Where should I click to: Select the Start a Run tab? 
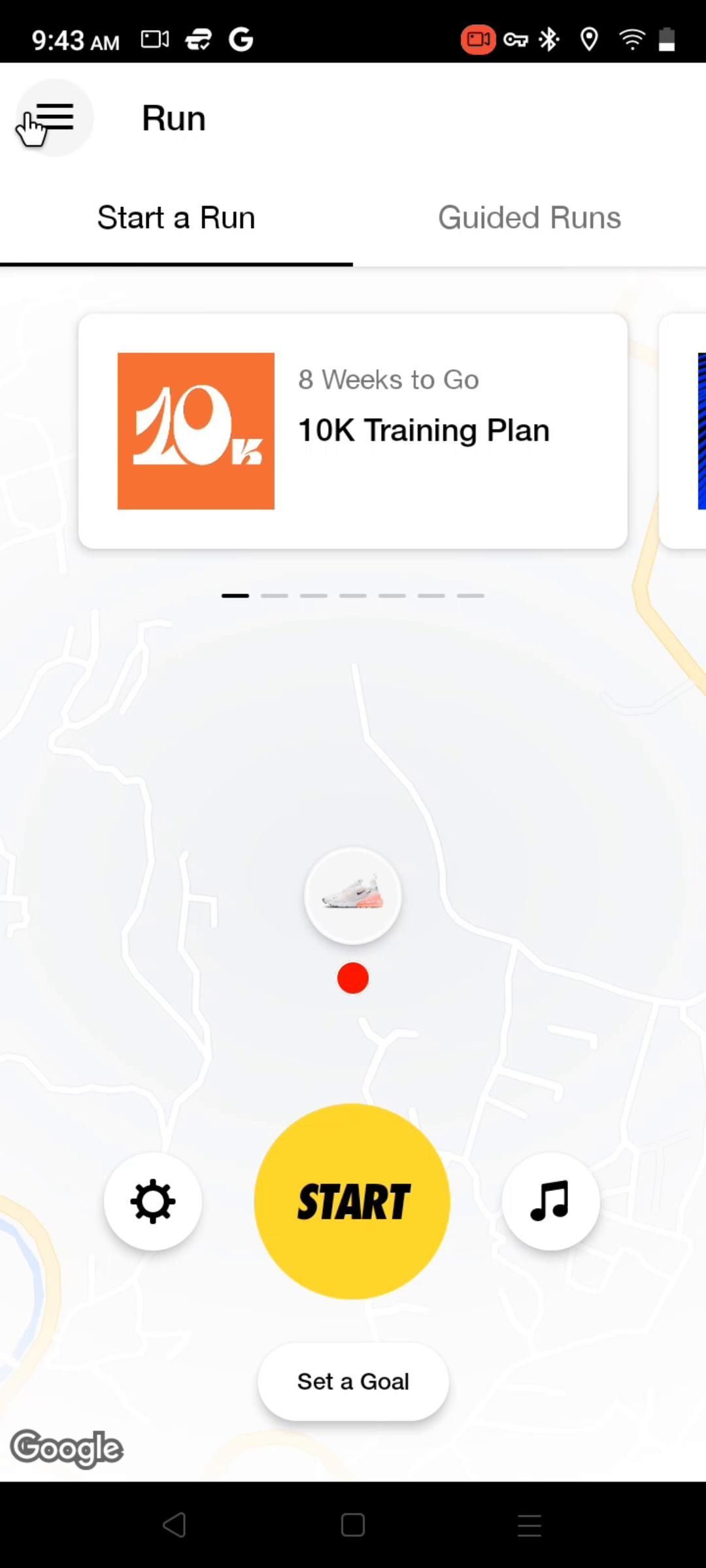coord(176,218)
